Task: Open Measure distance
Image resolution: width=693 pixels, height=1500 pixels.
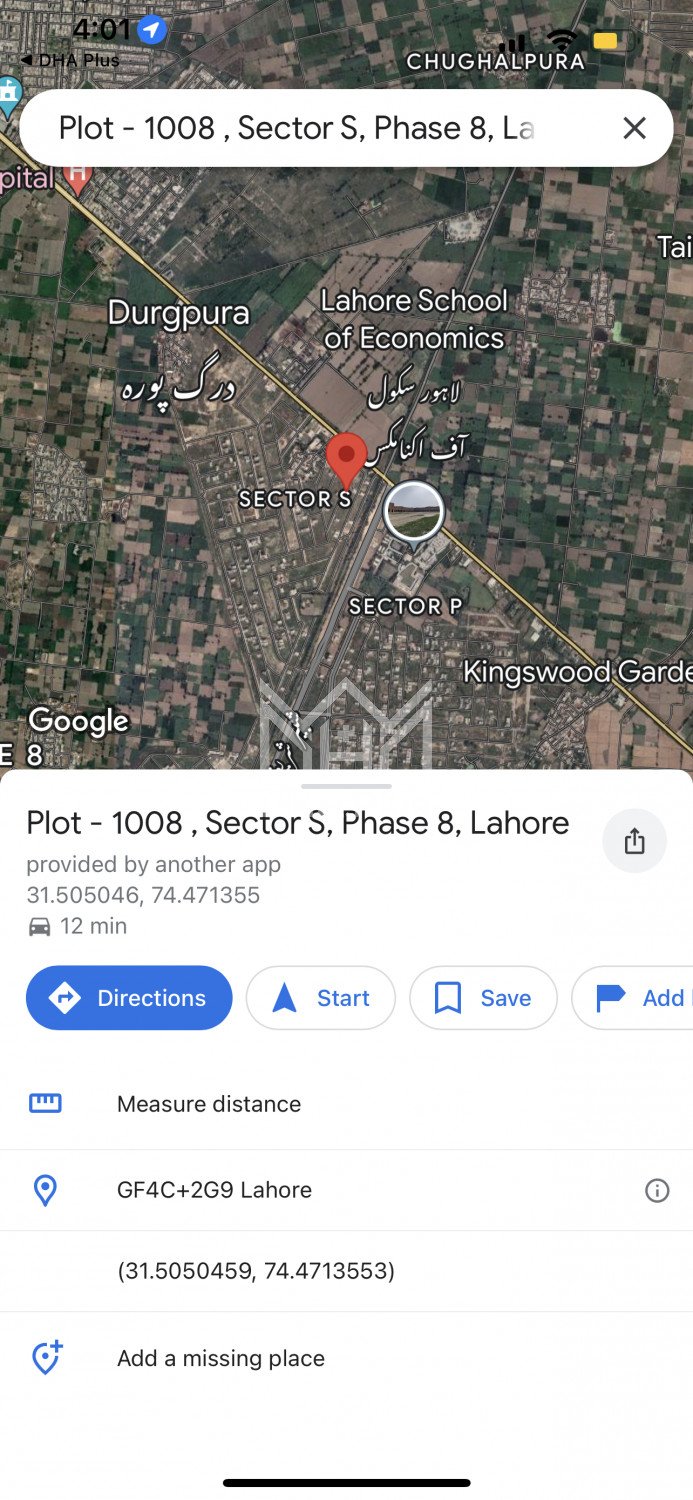Action: 209,1104
